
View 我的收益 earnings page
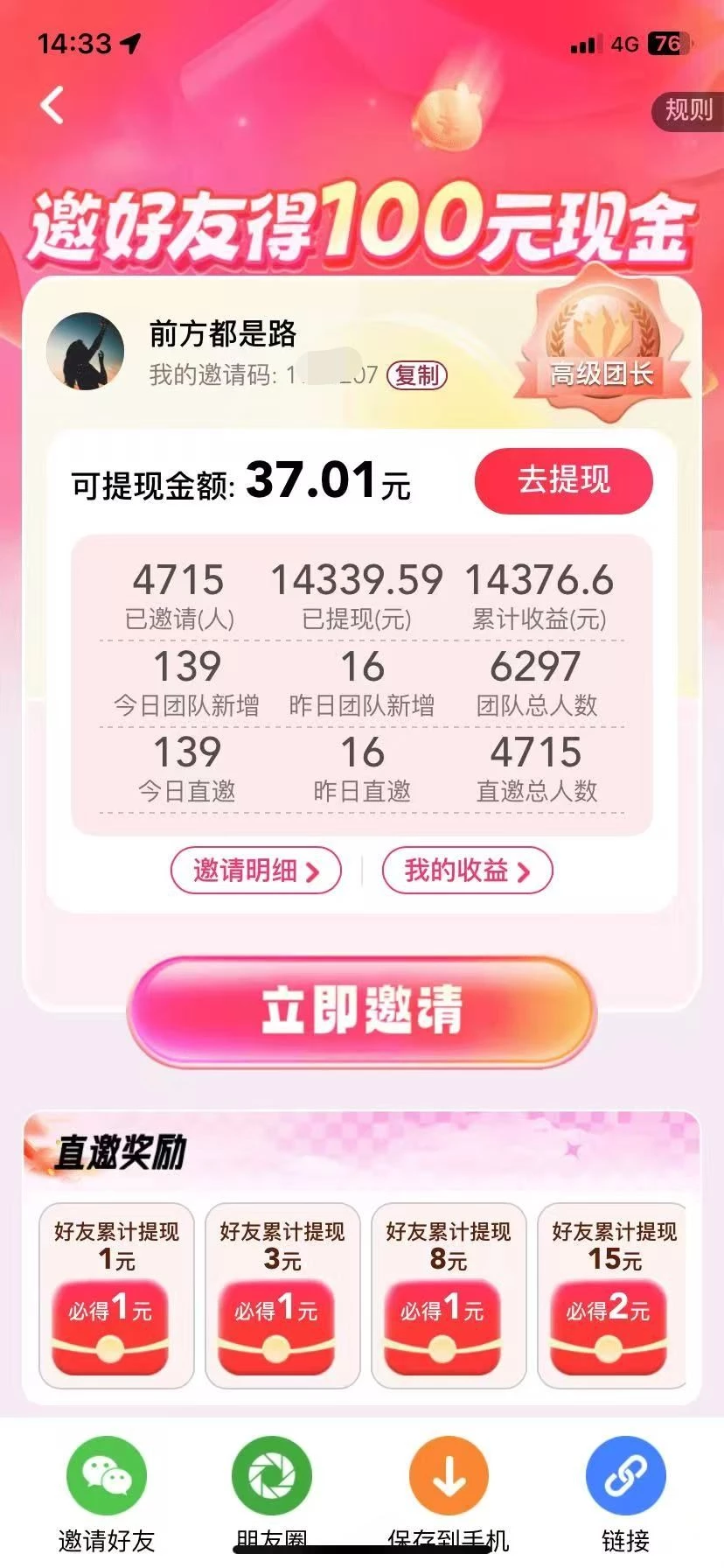click(x=467, y=871)
